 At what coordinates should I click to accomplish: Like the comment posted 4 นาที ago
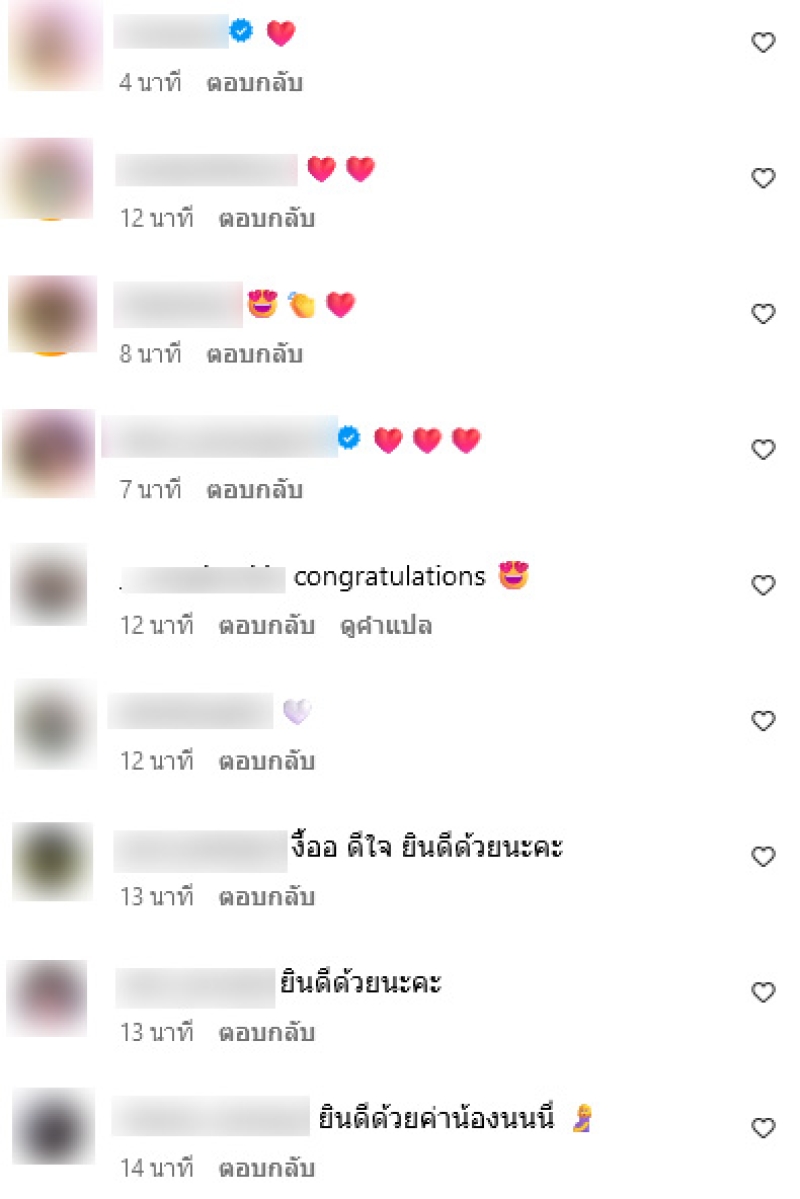tap(763, 42)
